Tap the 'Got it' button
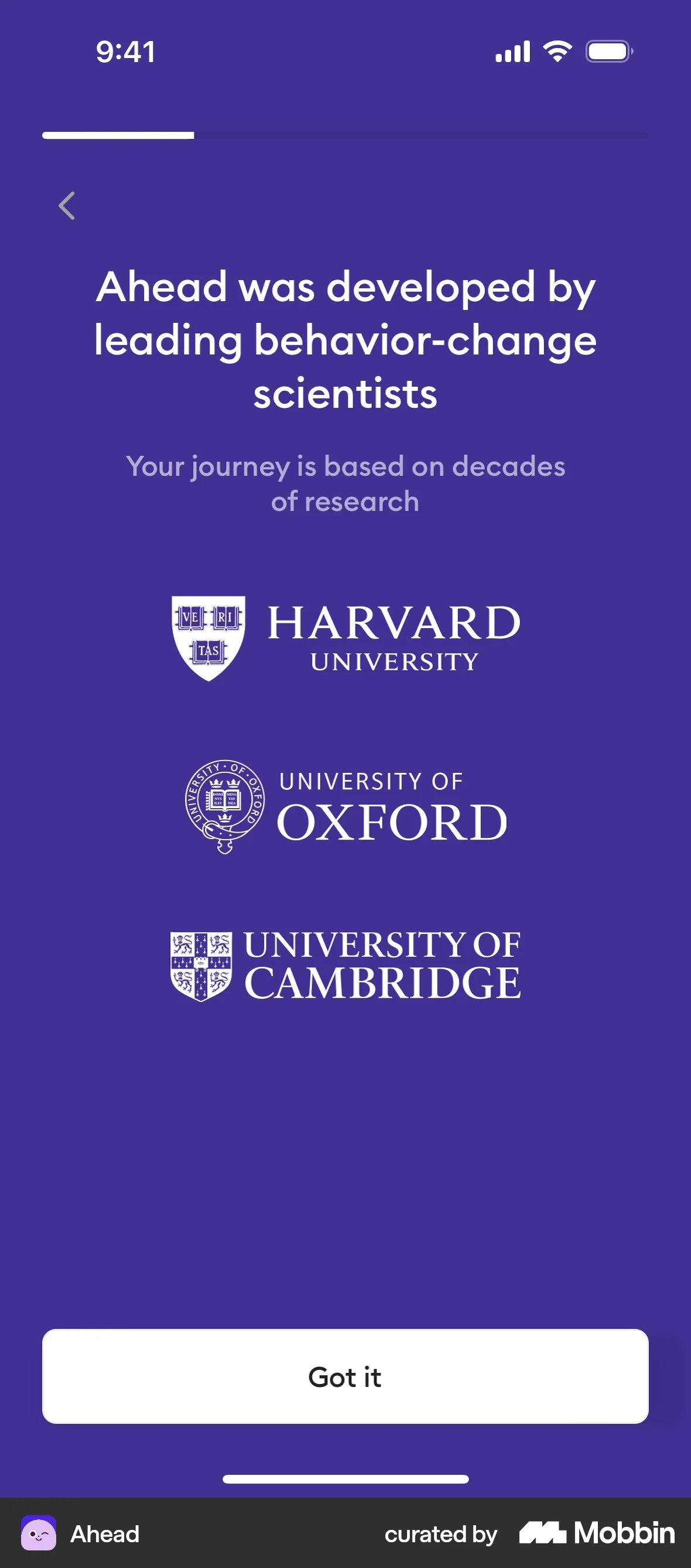This screenshot has width=691, height=1568. (x=345, y=1377)
